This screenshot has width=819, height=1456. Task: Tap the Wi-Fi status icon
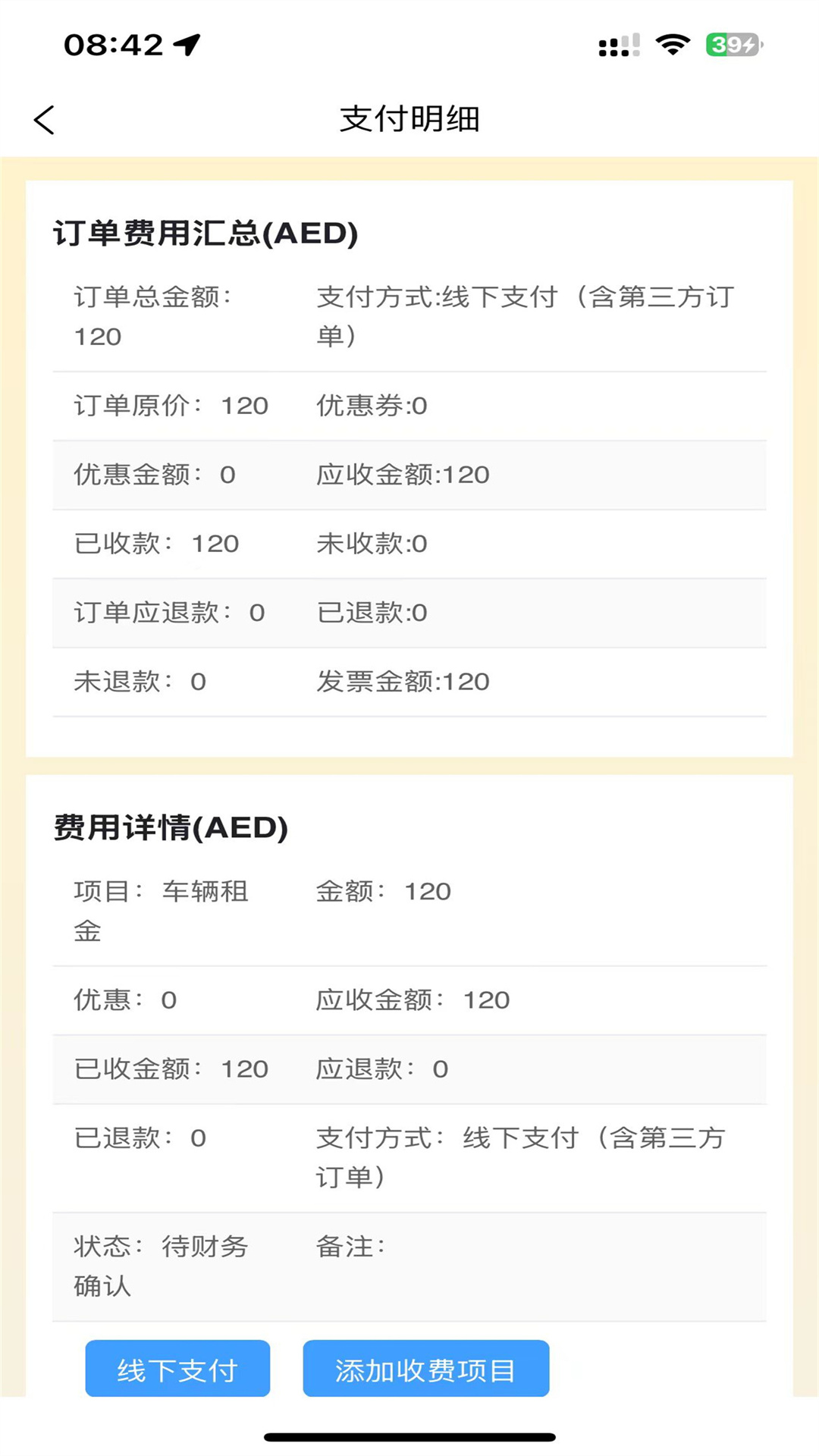pos(670,45)
